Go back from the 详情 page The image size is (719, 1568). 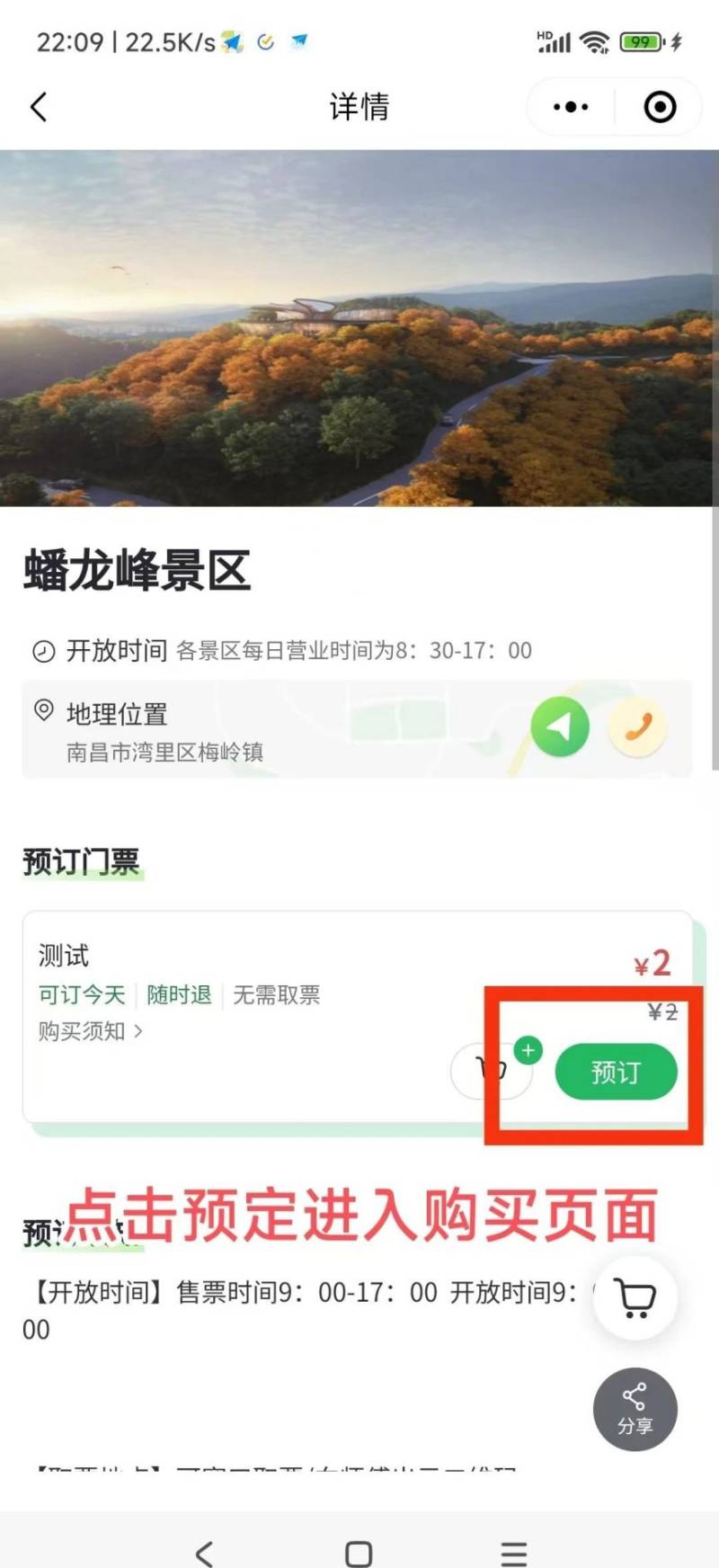coord(39,108)
